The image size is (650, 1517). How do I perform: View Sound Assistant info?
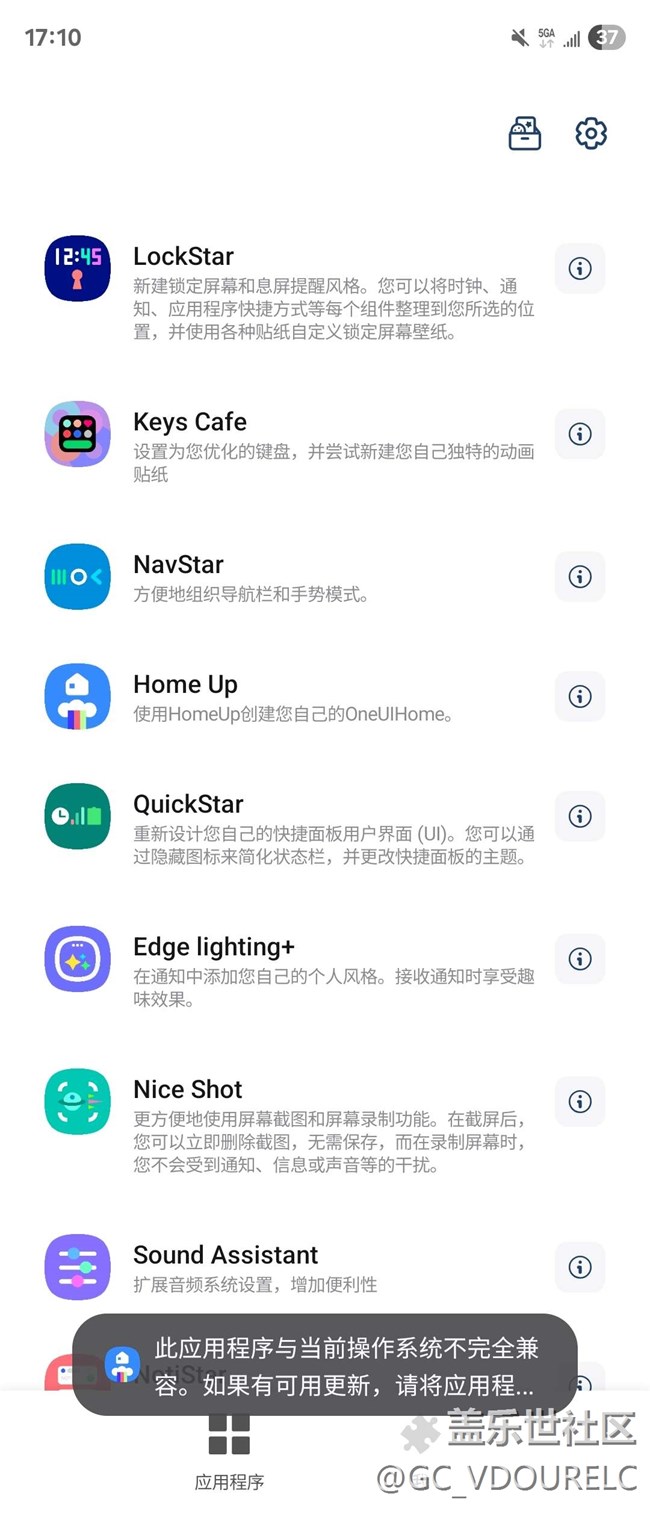[580, 1267]
